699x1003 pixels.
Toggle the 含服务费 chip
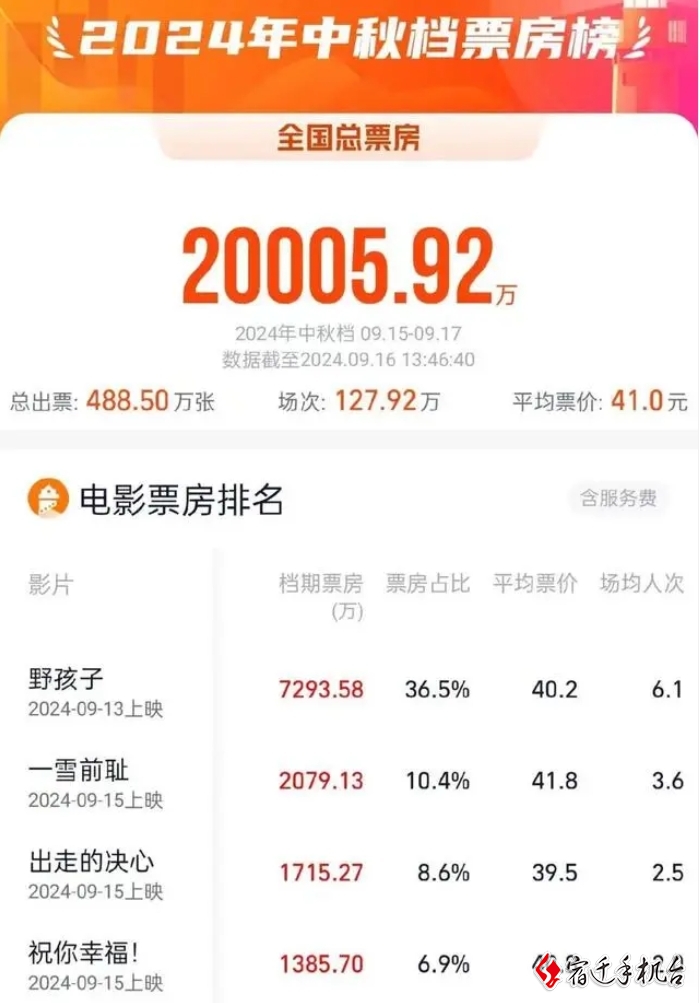(x=618, y=498)
